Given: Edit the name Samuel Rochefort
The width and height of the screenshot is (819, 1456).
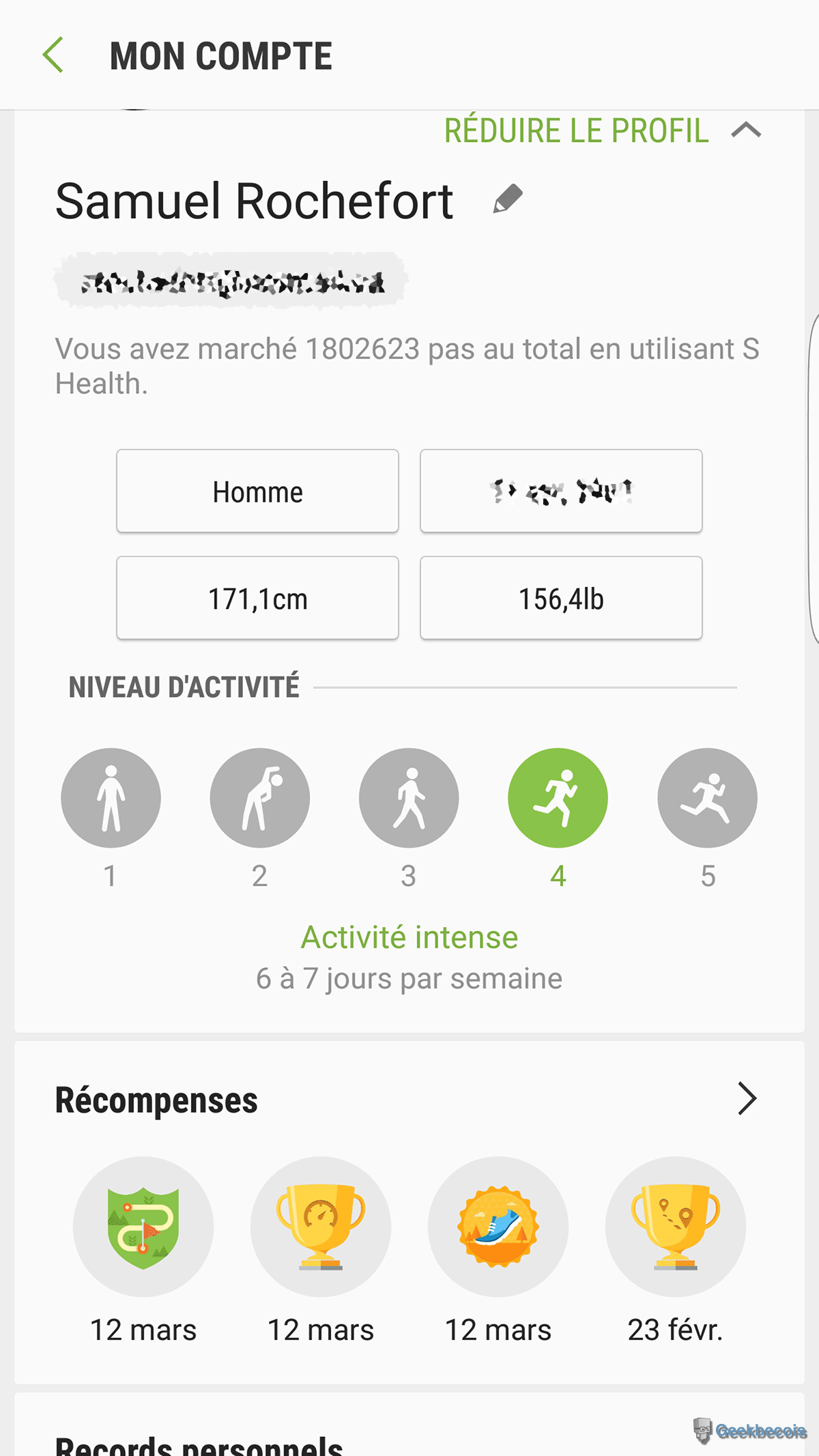Looking at the screenshot, I should tap(508, 199).
